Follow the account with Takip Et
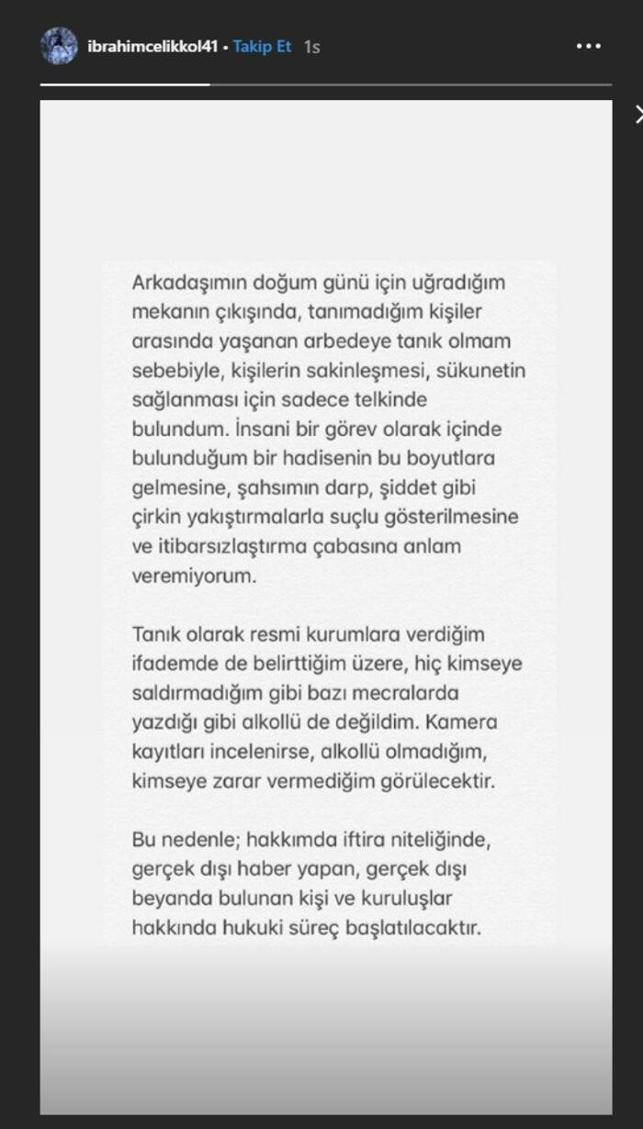643x1129 pixels. [x=262, y=47]
